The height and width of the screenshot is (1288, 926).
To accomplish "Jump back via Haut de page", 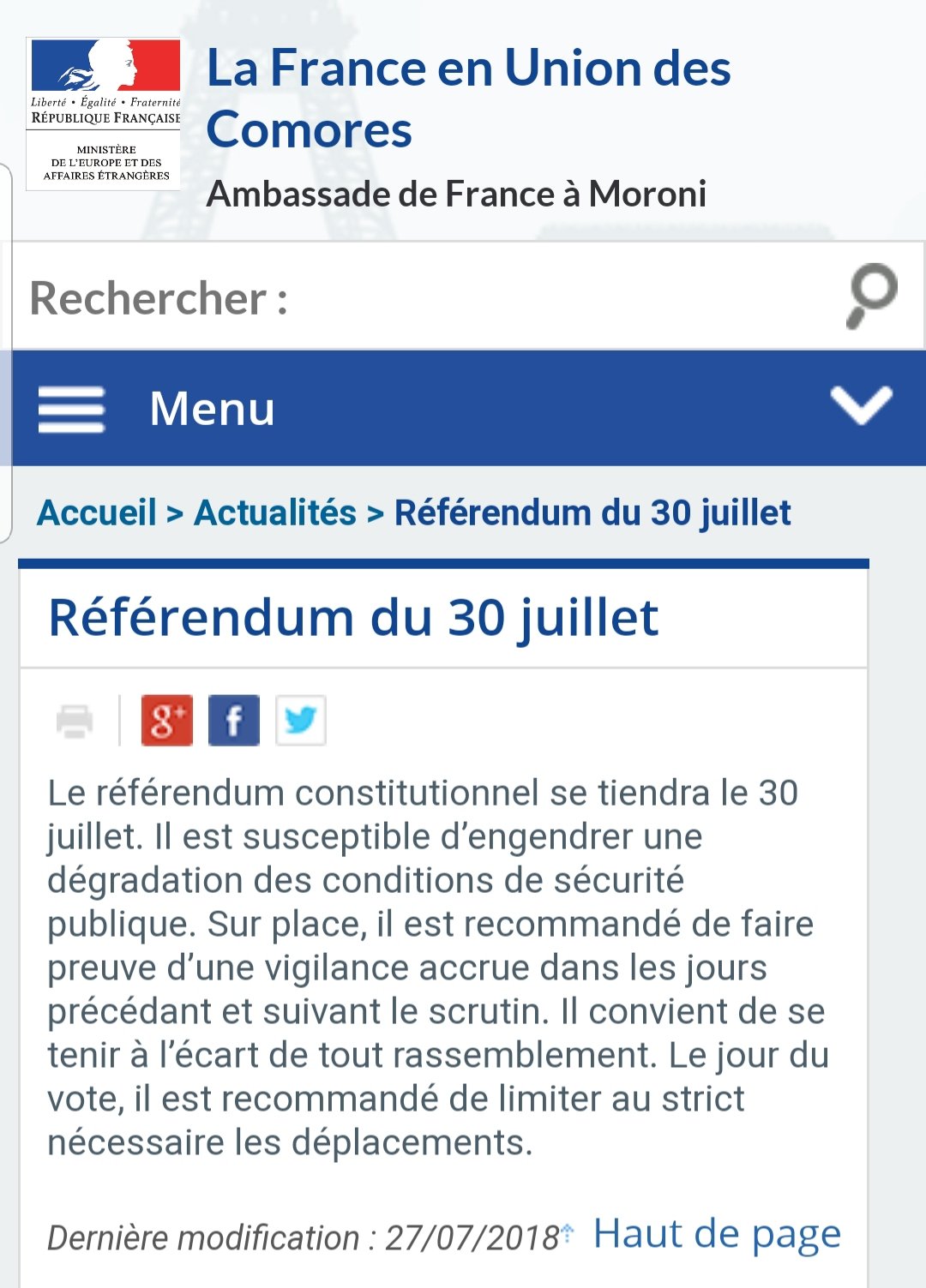I will point(716,1234).
